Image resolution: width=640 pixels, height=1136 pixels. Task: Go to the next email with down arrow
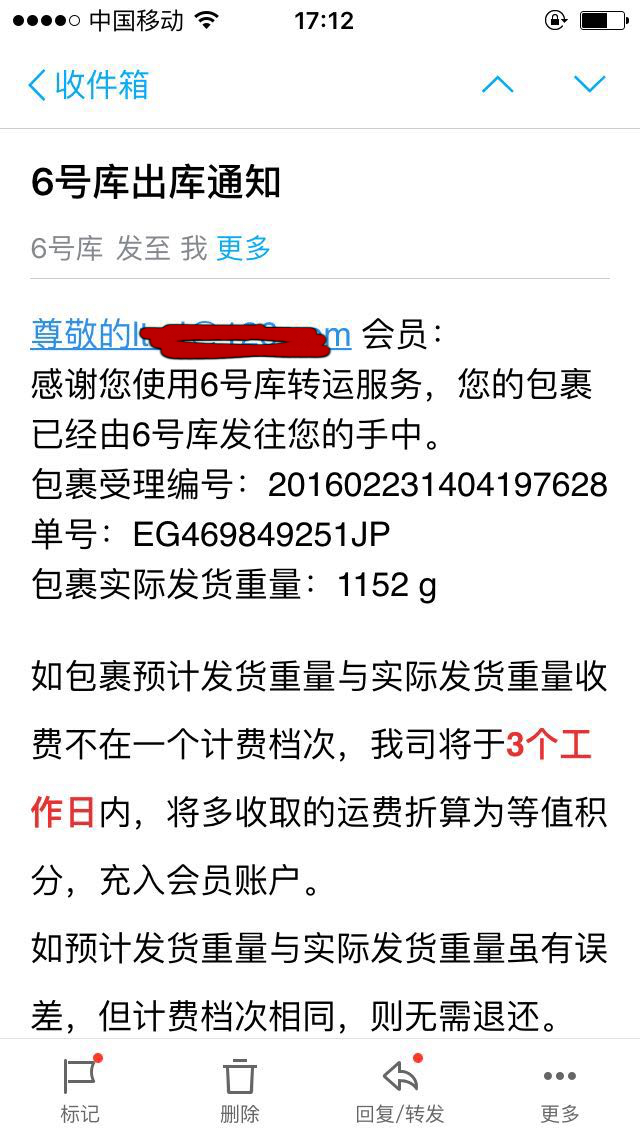tap(589, 85)
